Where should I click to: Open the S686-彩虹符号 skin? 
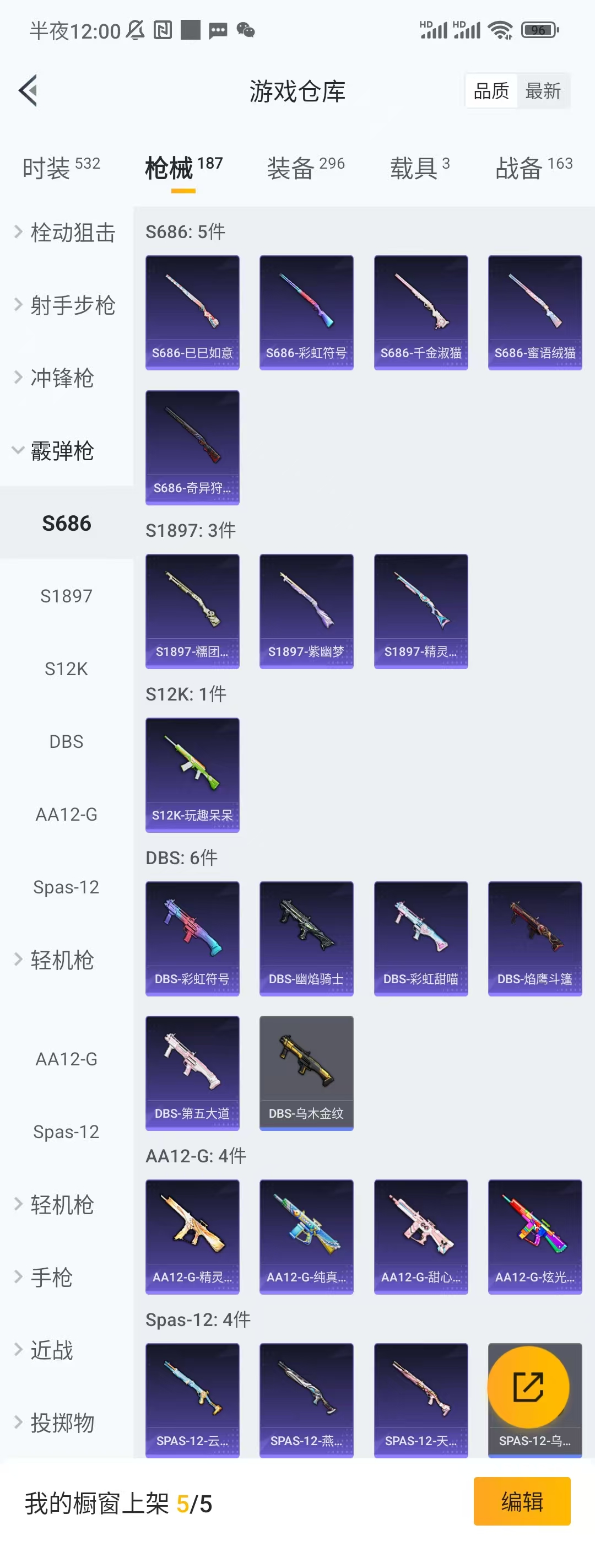(x=306, y=312)
